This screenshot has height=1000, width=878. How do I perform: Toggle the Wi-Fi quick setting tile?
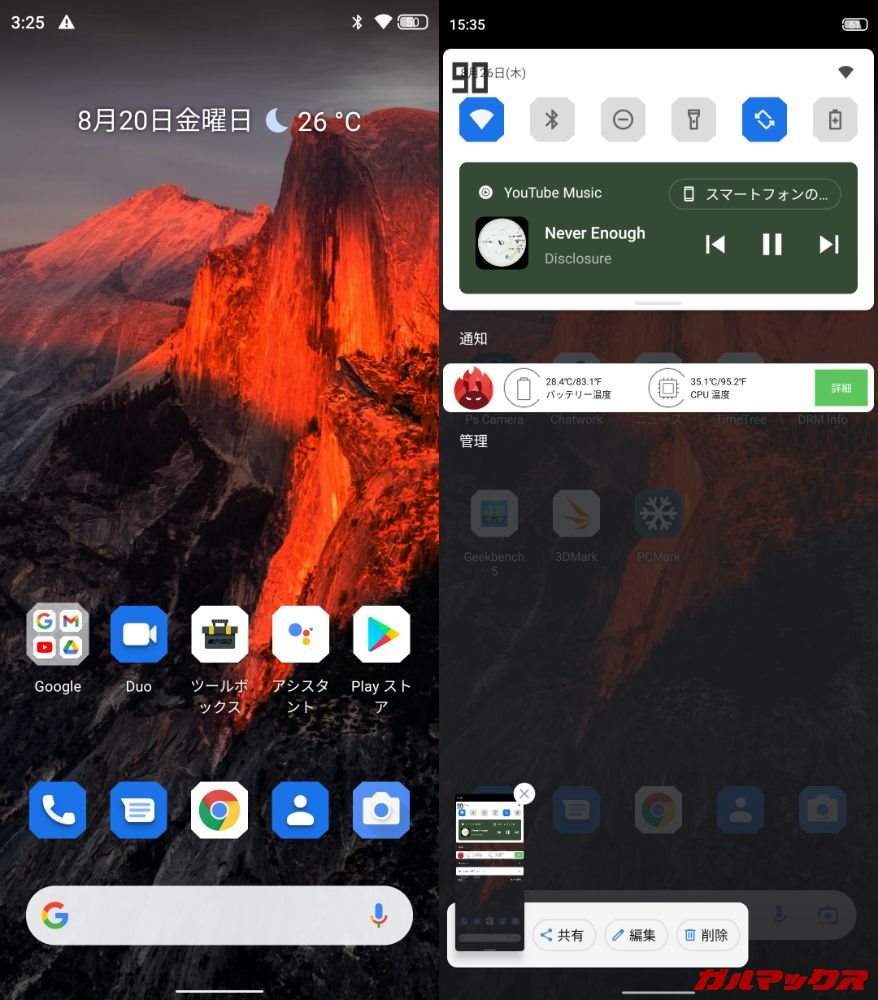tap(481, 120)
